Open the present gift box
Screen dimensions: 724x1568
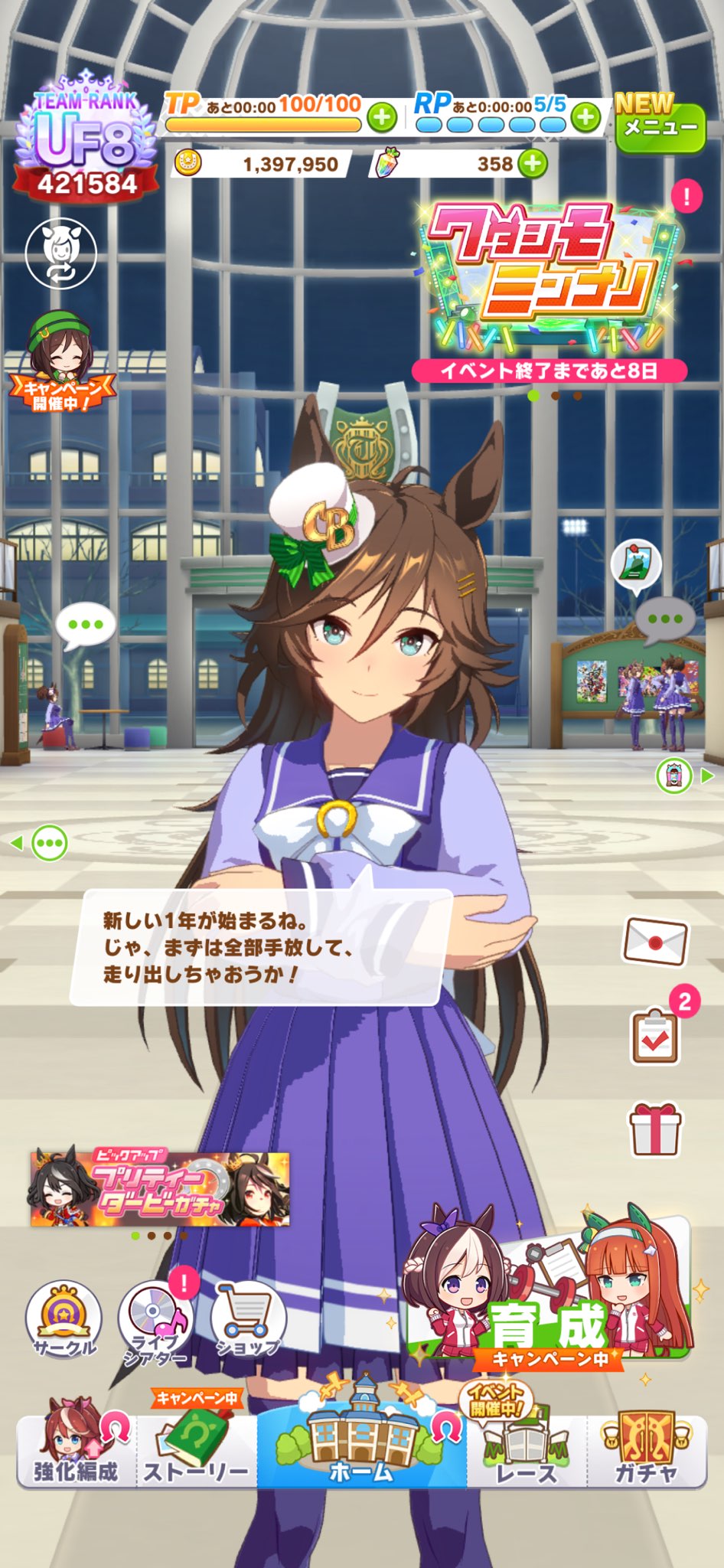click(x=655, y=1129)
